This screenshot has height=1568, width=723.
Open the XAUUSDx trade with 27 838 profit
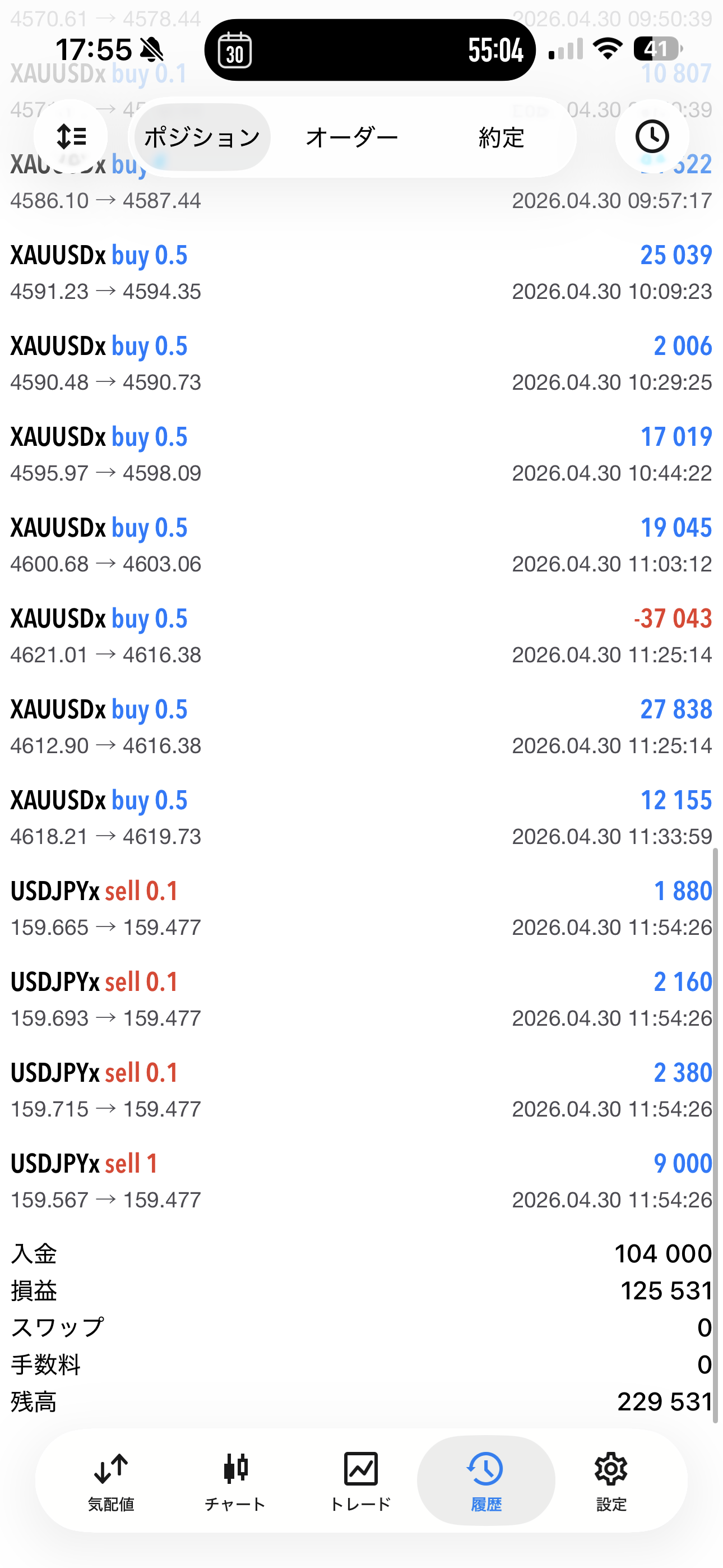(361, 727)
